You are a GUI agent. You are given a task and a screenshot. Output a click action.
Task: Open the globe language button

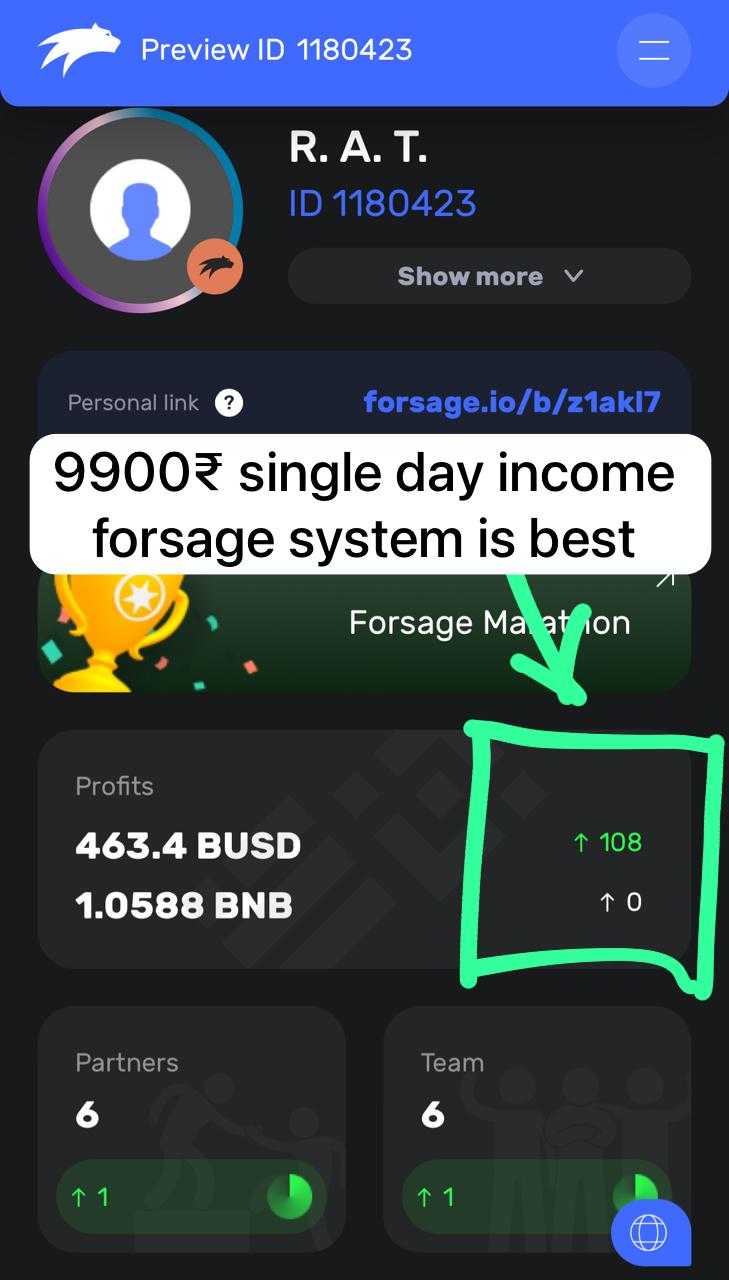650,1232
